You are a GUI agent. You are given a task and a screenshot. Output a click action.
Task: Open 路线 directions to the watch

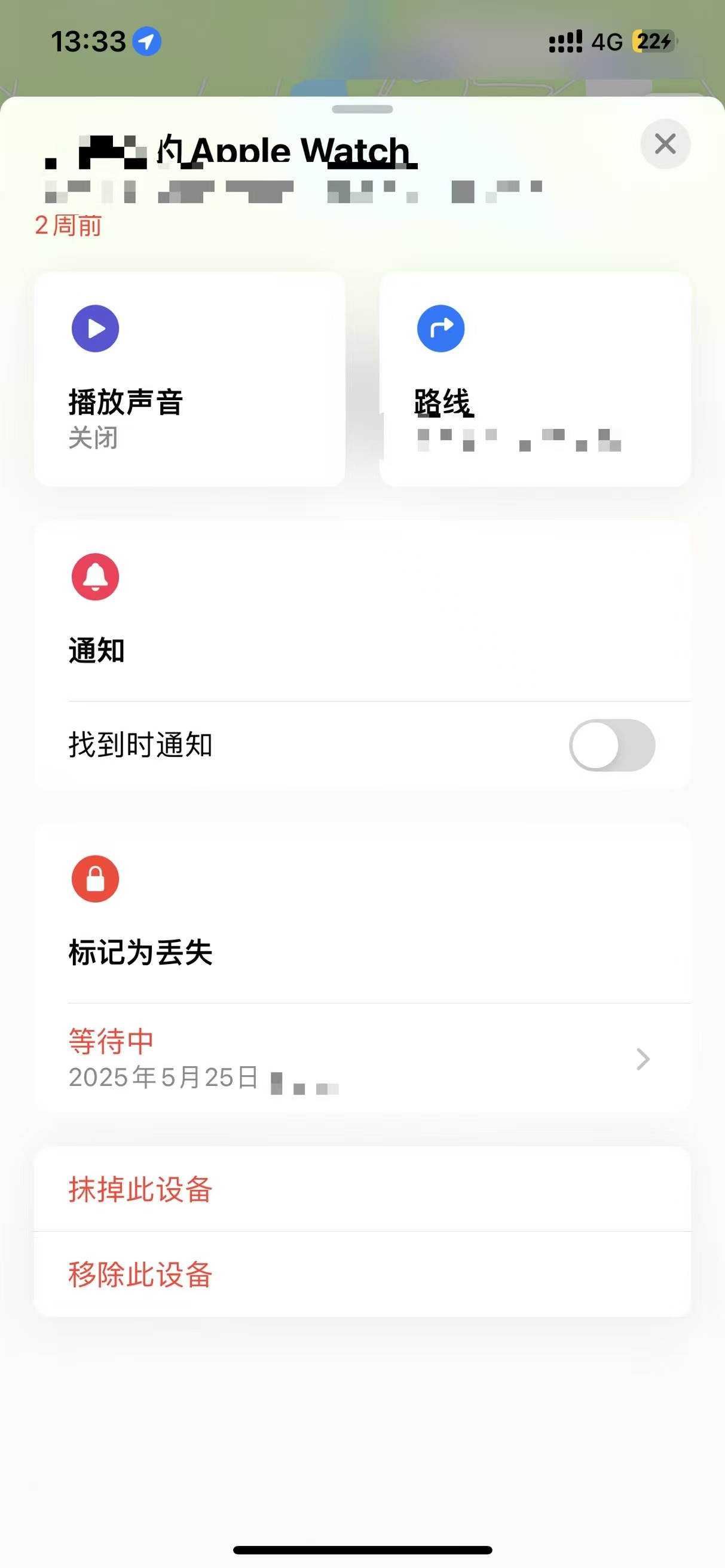pyautogui.click(x=534, y=379)
